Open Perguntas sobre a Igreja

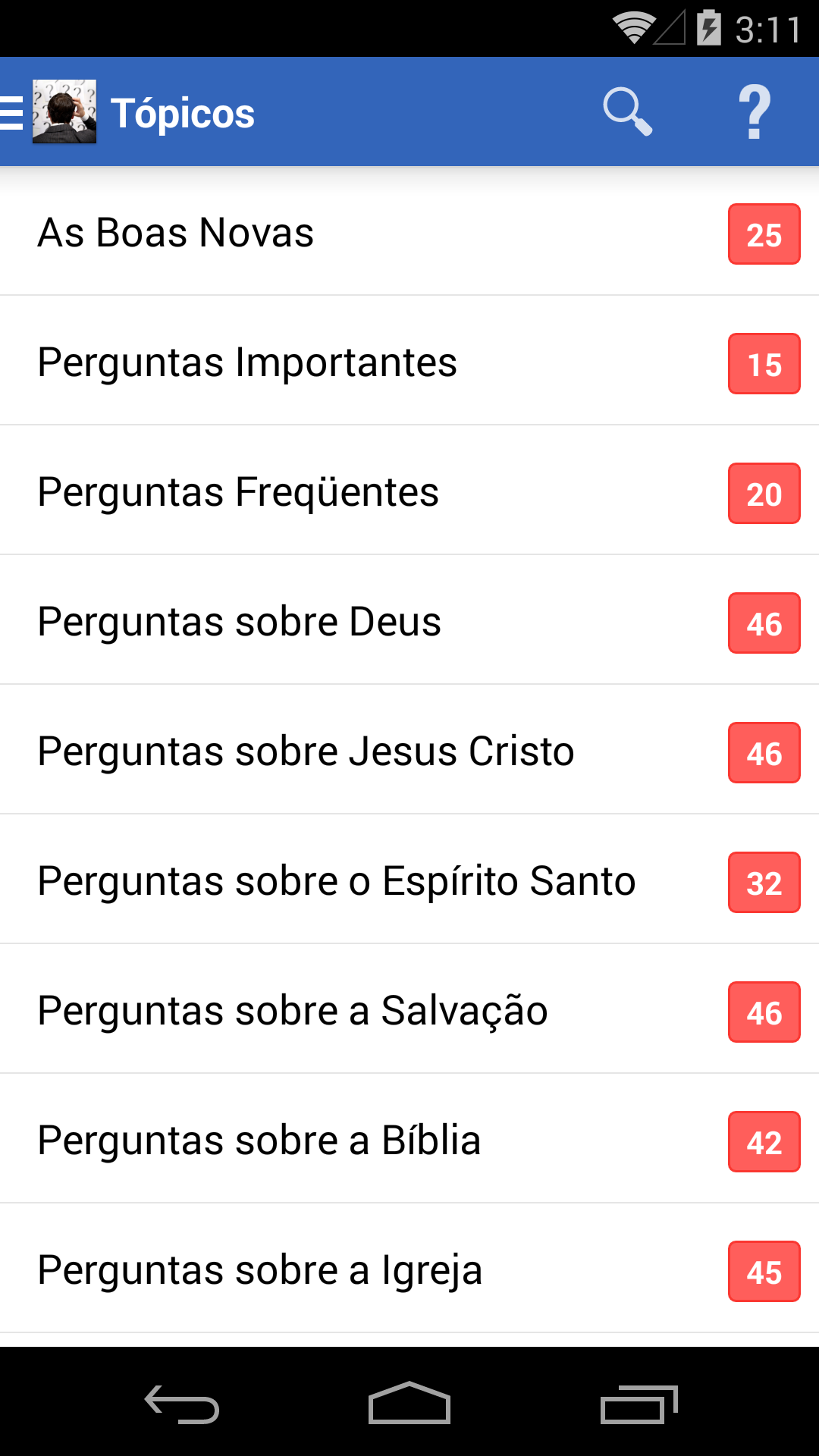[x=409, y=1269]
